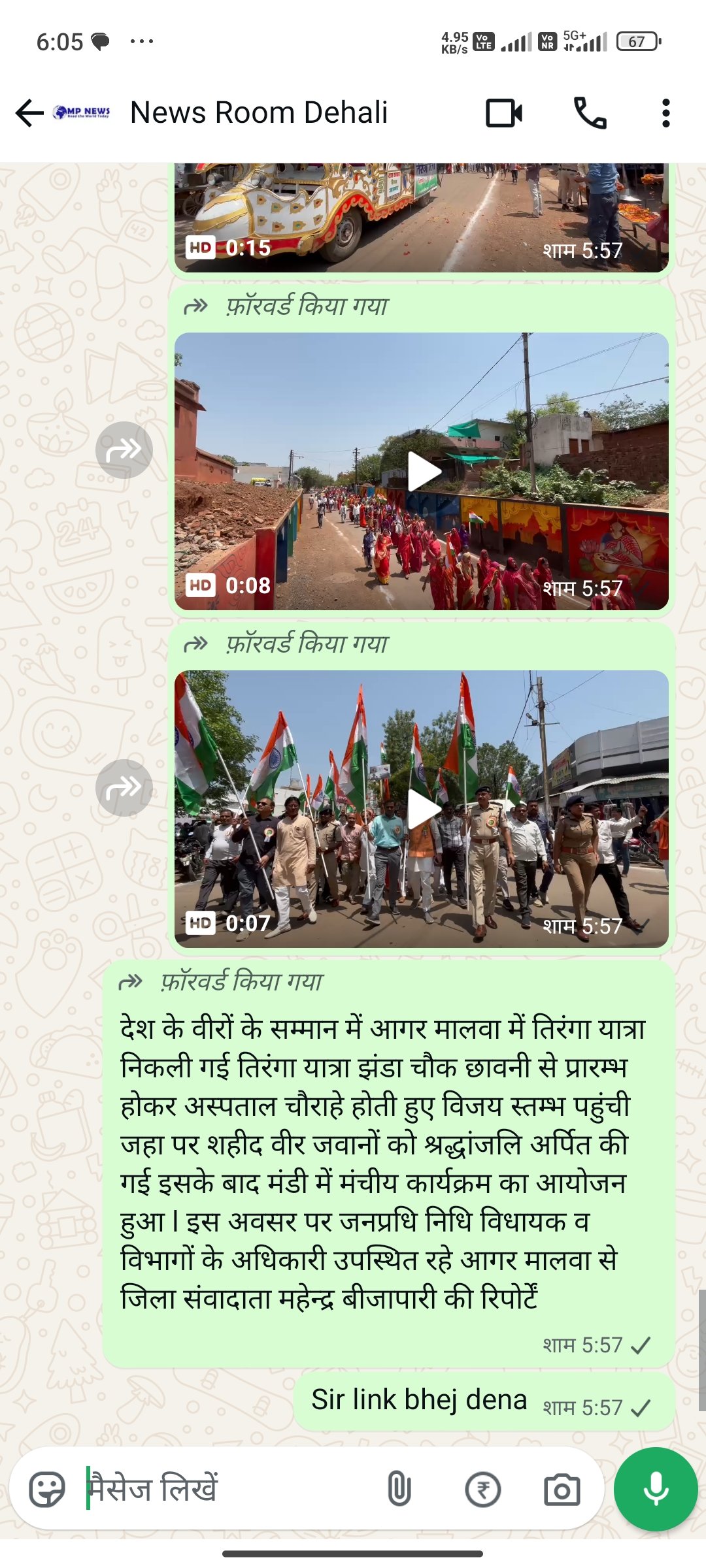Open News Room Dehali contact info
Viewport: 706px width, 1568px height.
[x=259, y=112]
